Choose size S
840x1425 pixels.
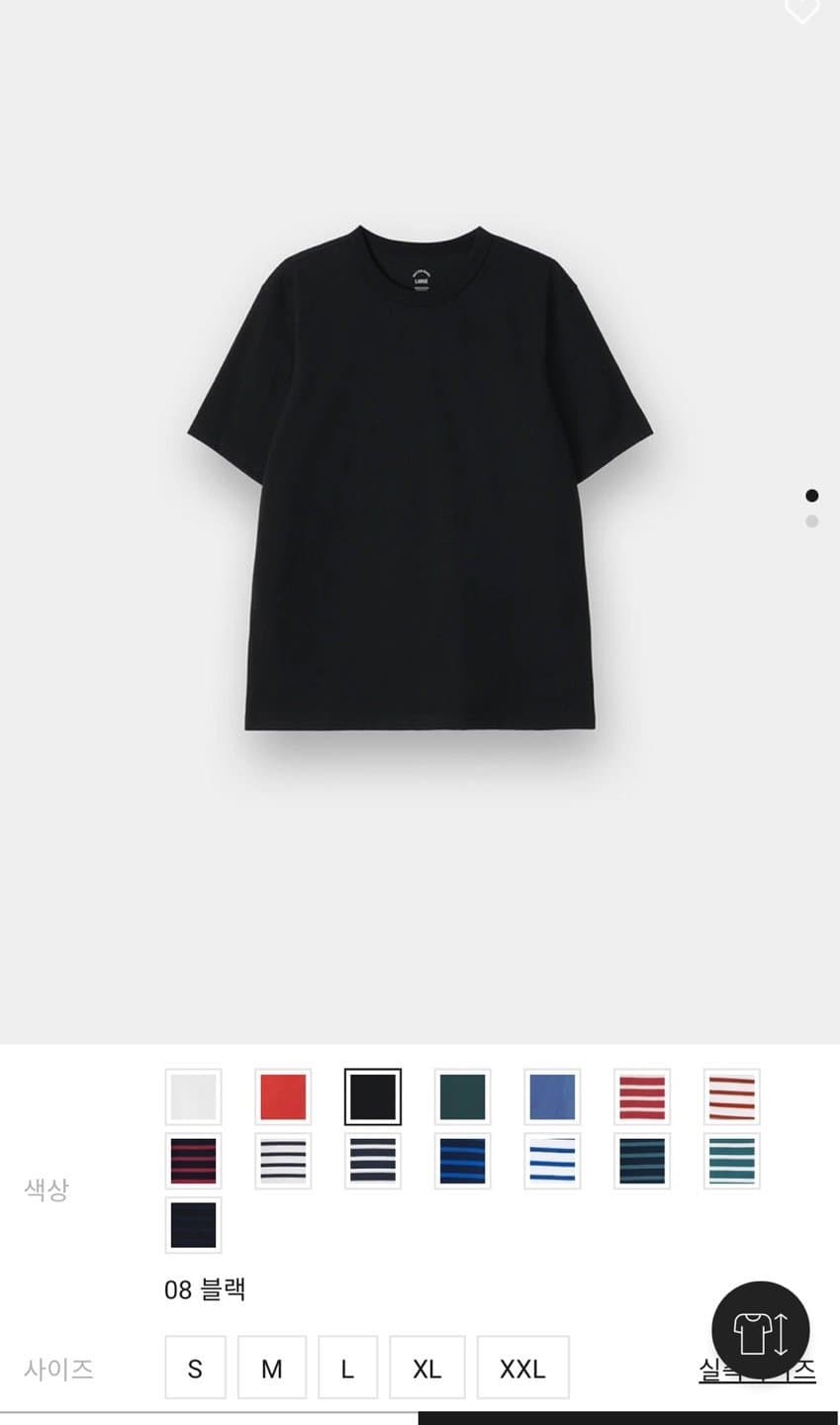[x=195, y=1368]
